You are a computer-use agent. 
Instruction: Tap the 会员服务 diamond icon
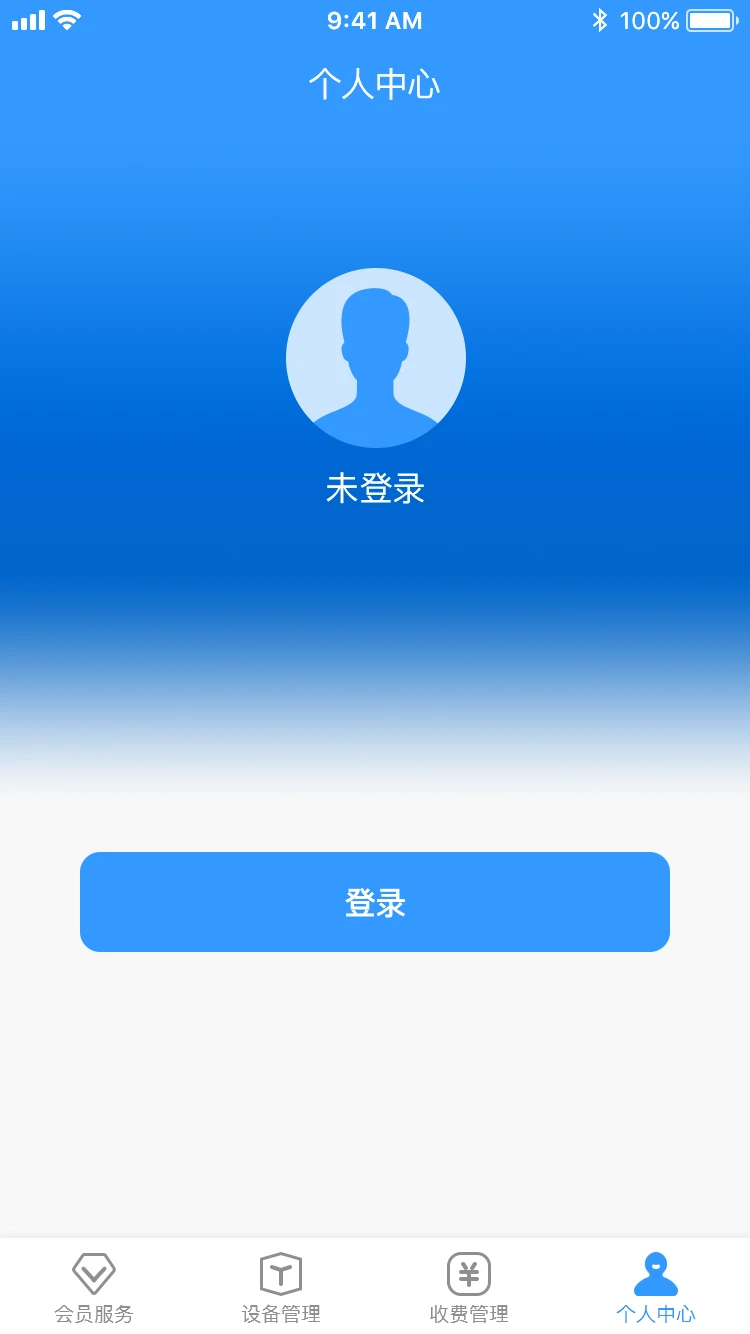93,1273
